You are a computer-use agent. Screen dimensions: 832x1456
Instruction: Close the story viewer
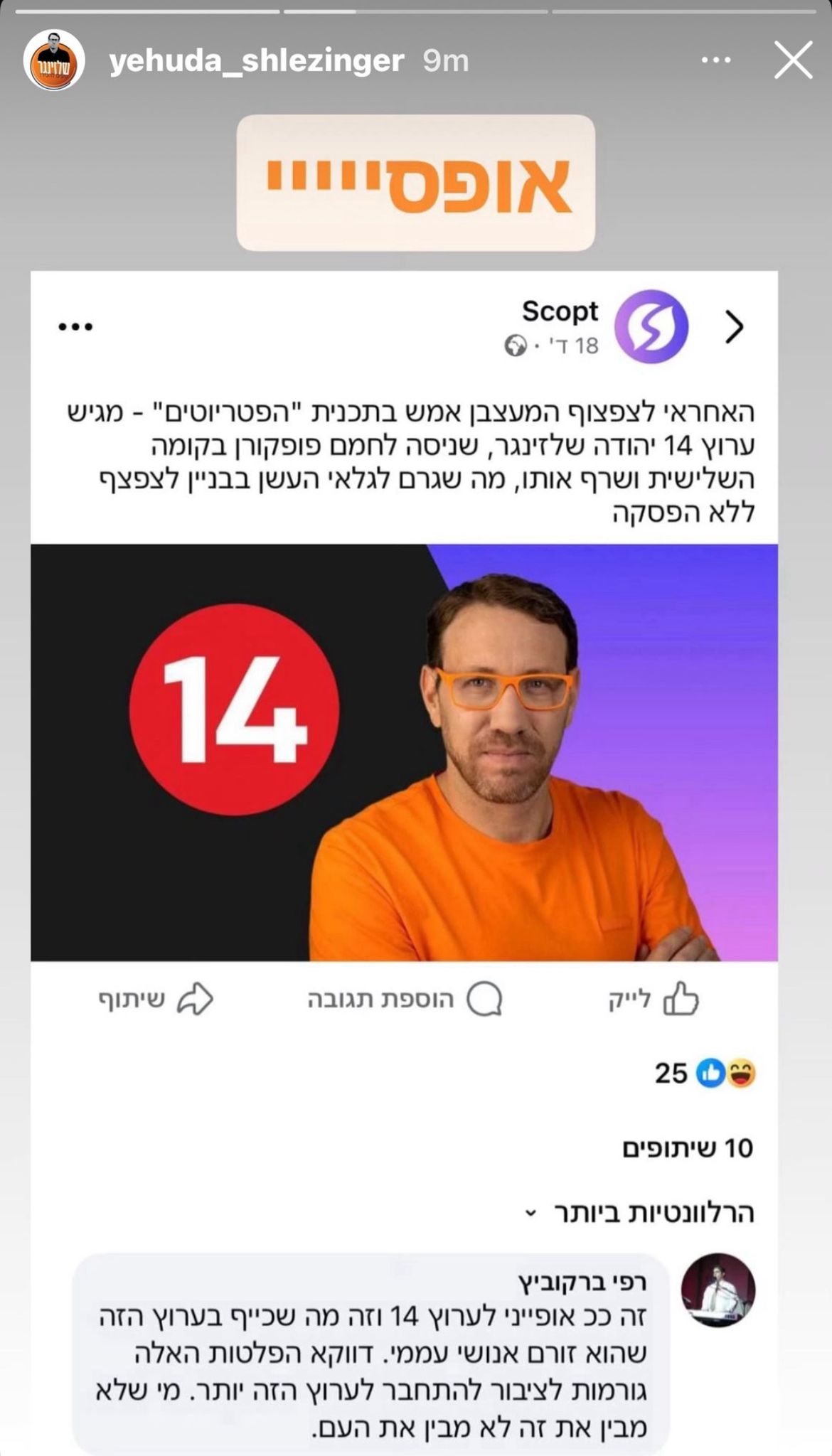(x=792, y=60)
